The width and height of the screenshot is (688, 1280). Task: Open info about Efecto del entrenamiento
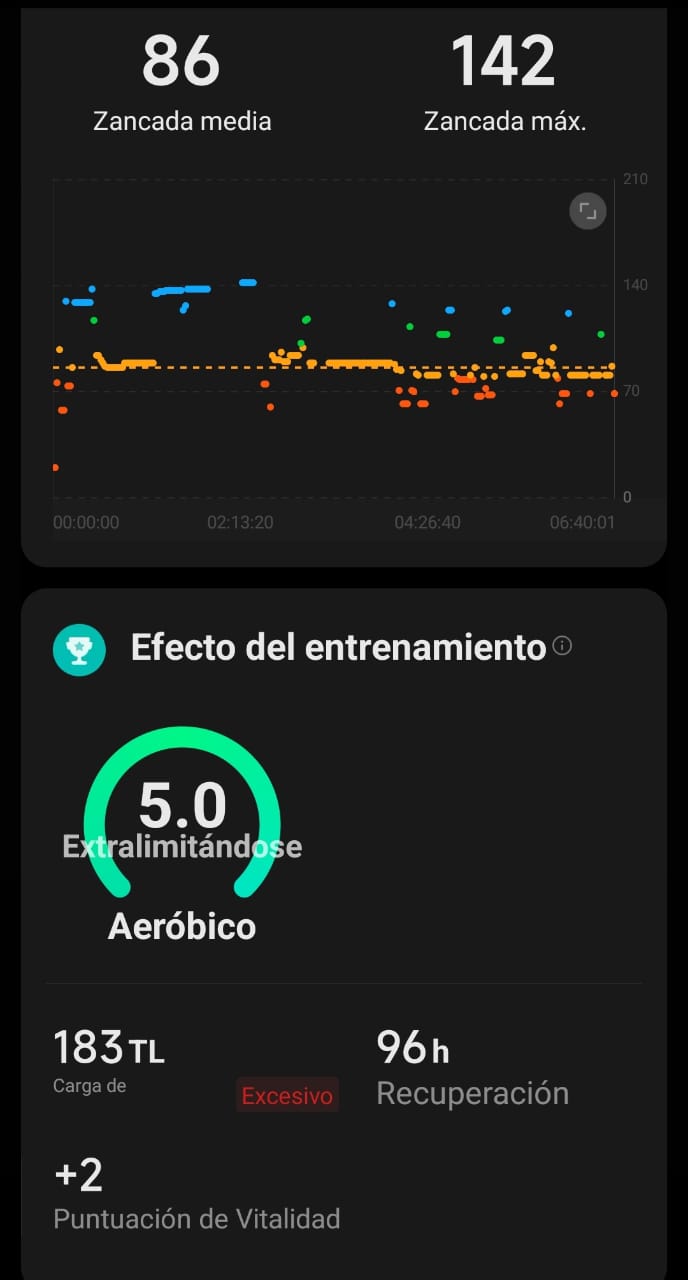(x=562, y=646)
